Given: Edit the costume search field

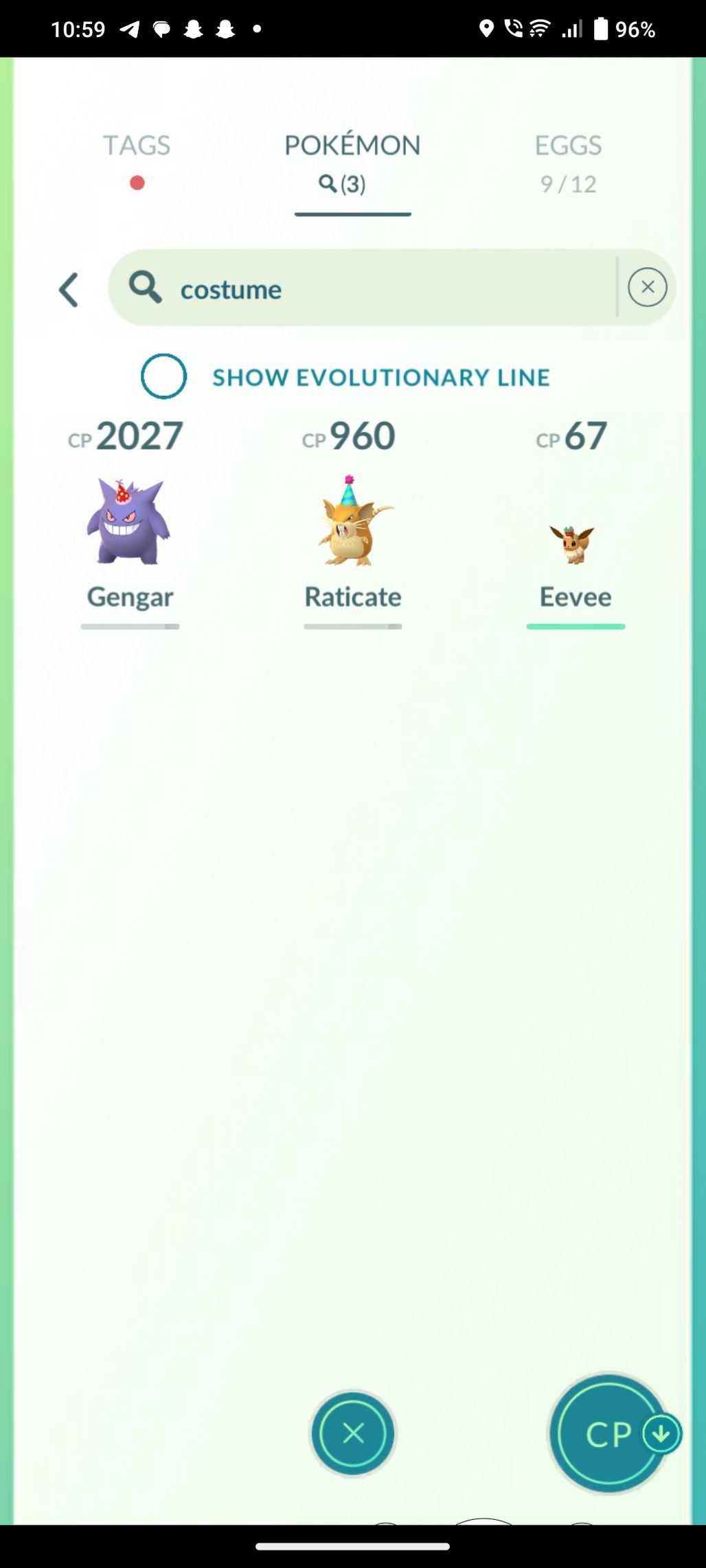Looking at the screenshot, I should tap(362, 288).
